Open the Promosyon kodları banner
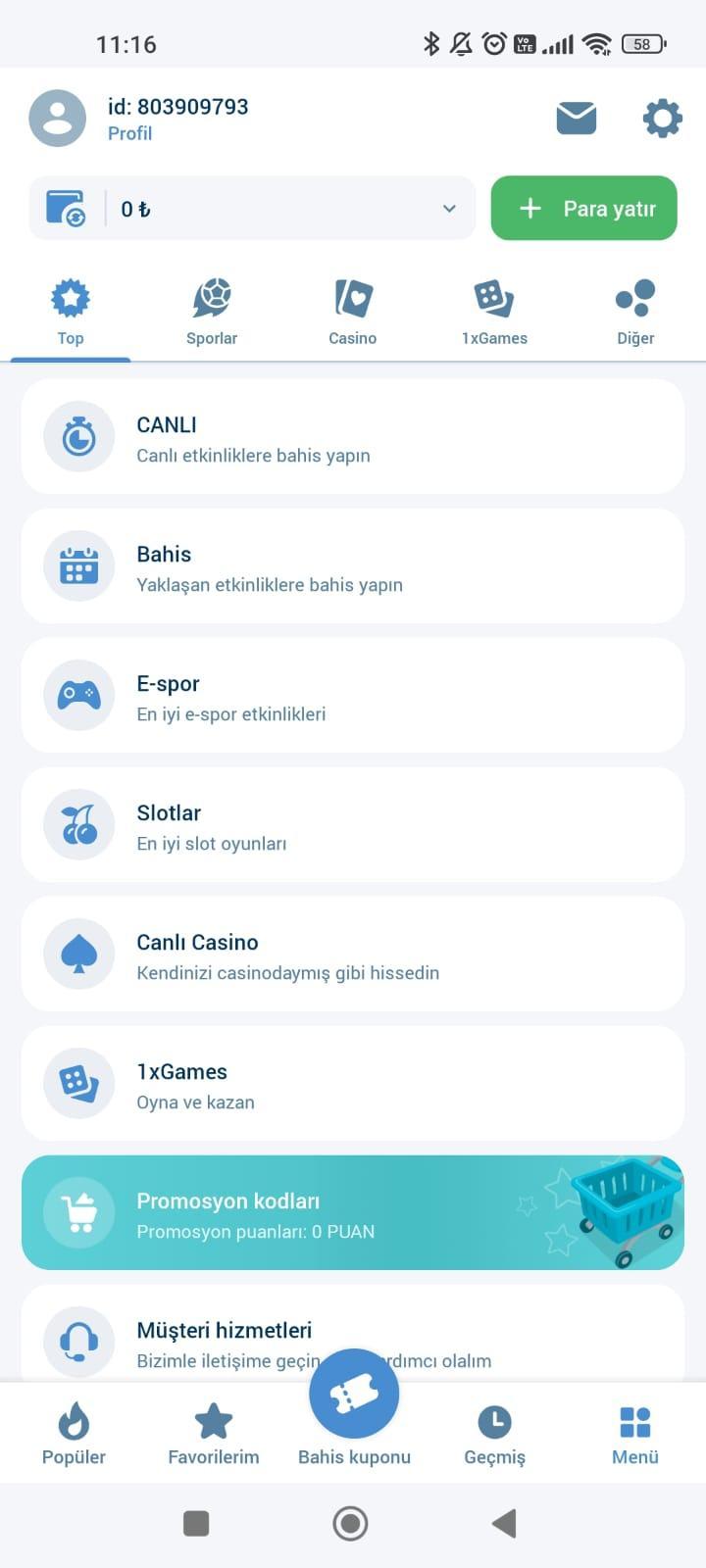The image size is (706, 1568). point(353,1213)
